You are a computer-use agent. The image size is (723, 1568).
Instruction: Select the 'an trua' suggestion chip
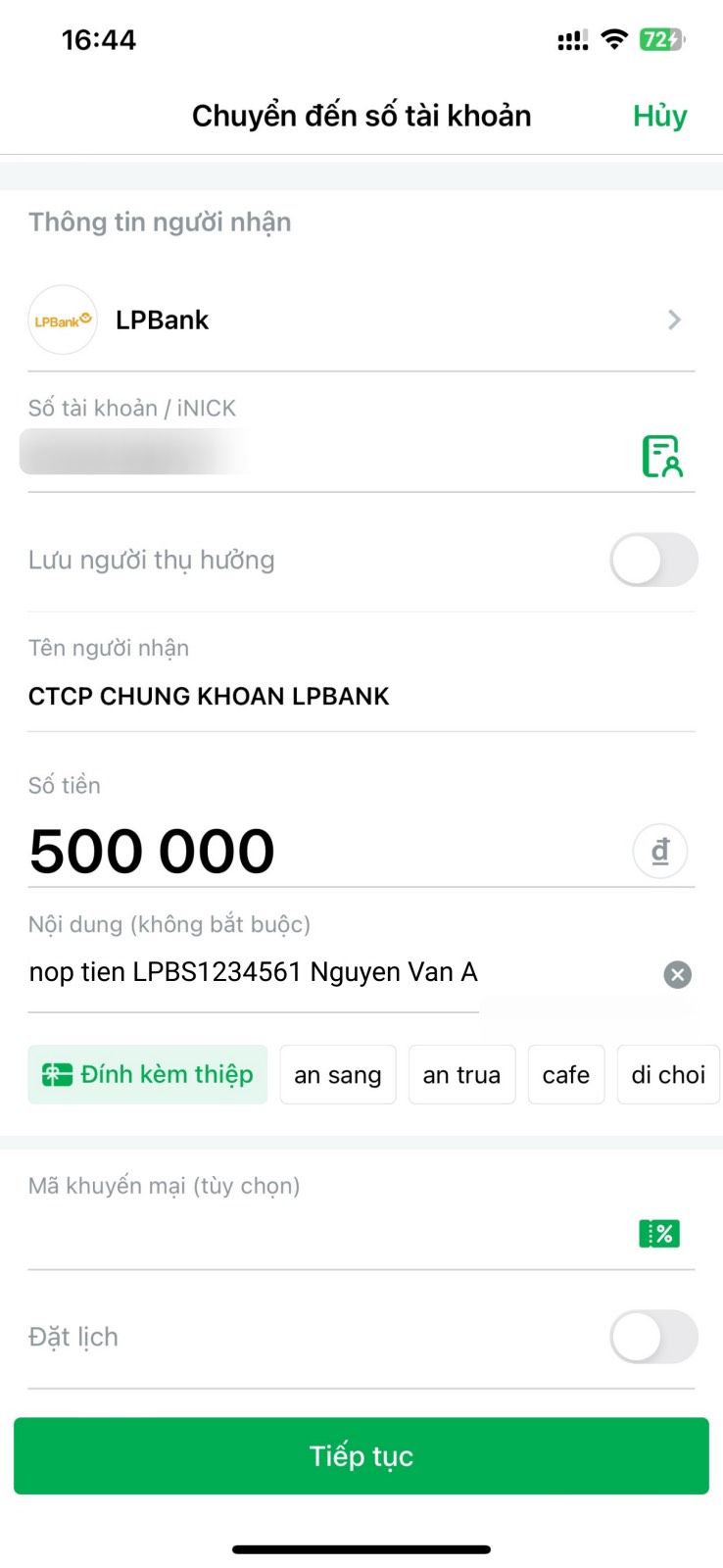pos(461,1075)
